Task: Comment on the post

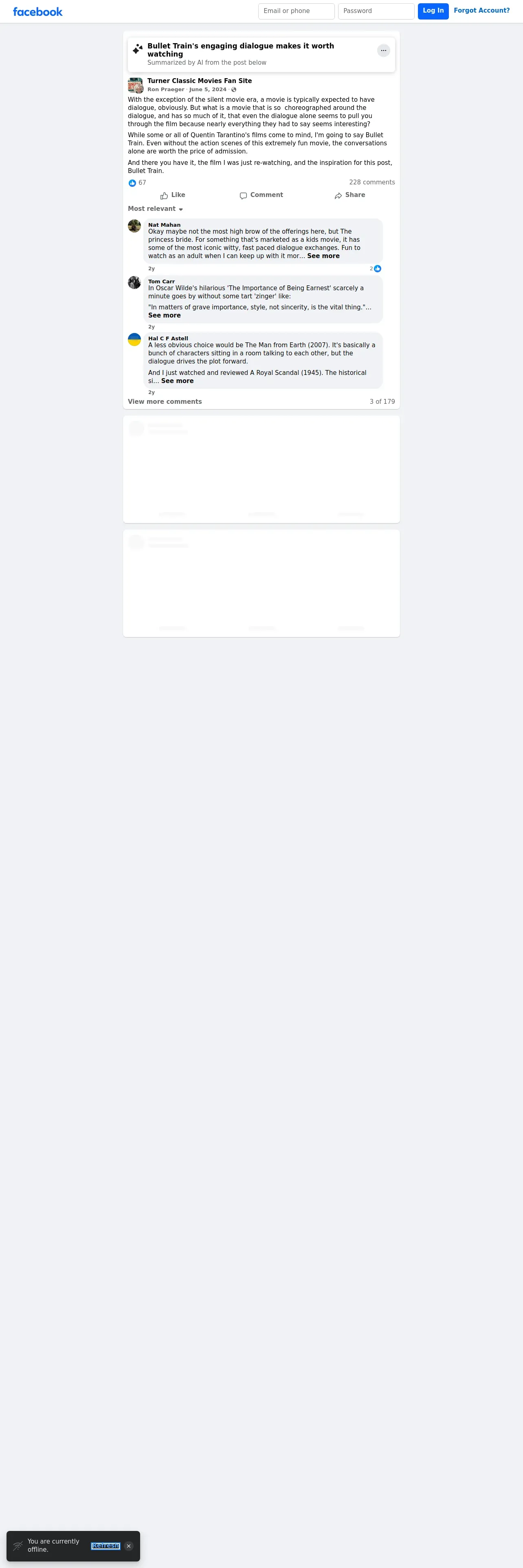Action: click(x=261, y=195)
